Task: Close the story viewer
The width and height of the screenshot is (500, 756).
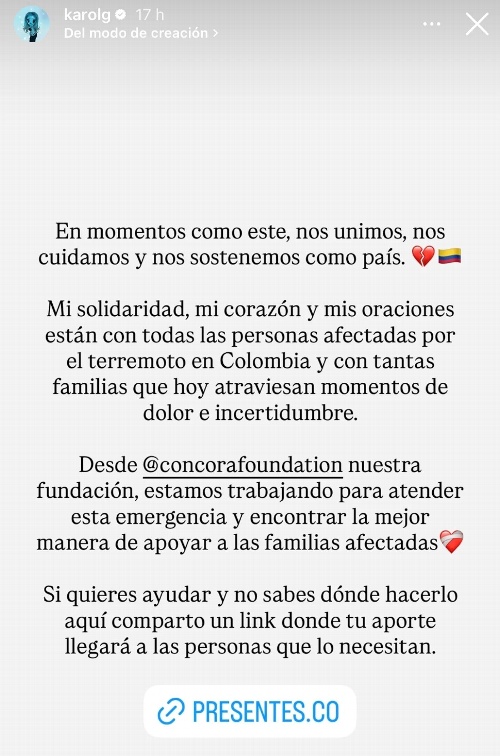Action: coord(477,24)
